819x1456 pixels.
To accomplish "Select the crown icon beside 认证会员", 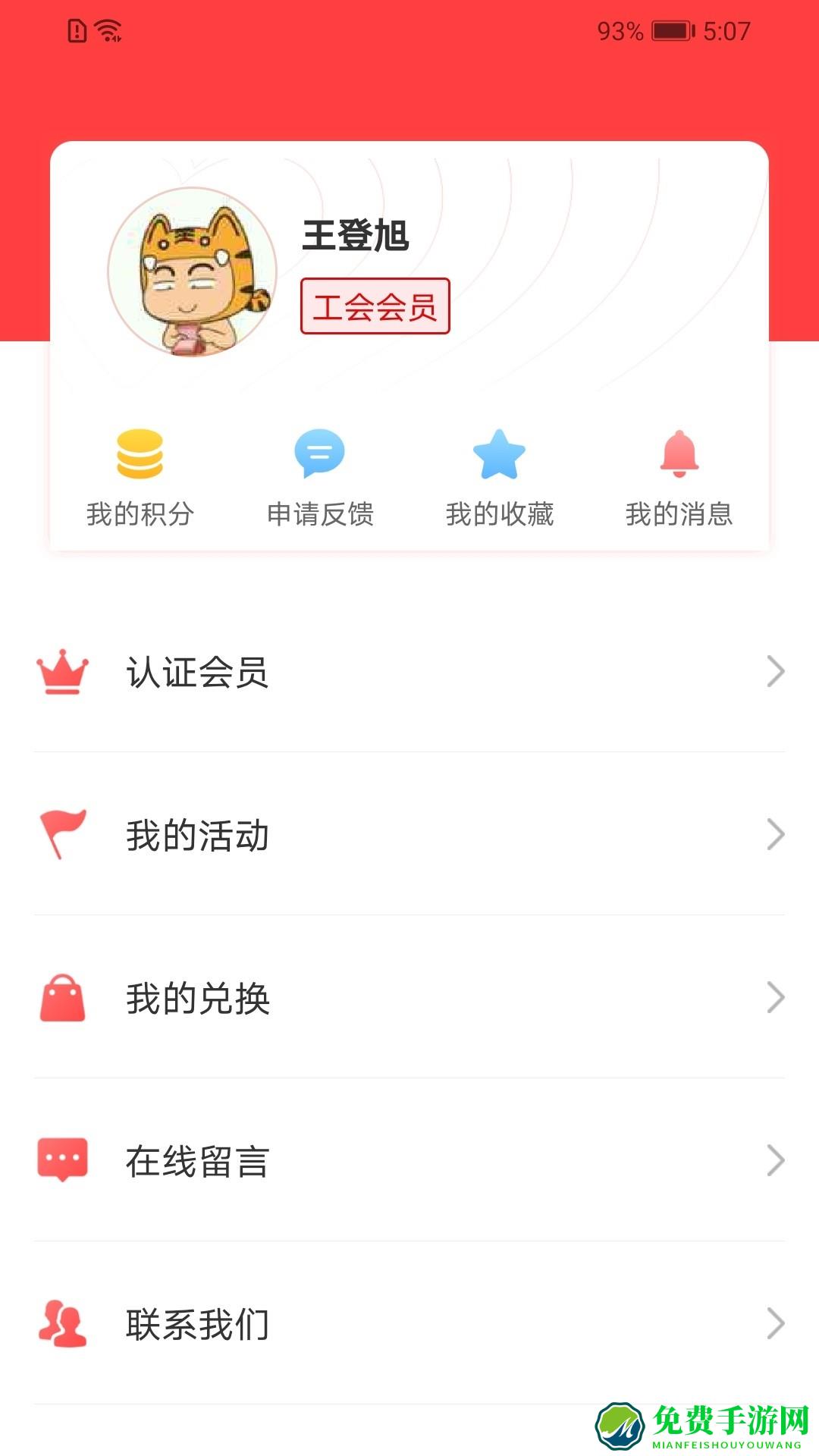I will pyautogui.click(x=63, y=672).
